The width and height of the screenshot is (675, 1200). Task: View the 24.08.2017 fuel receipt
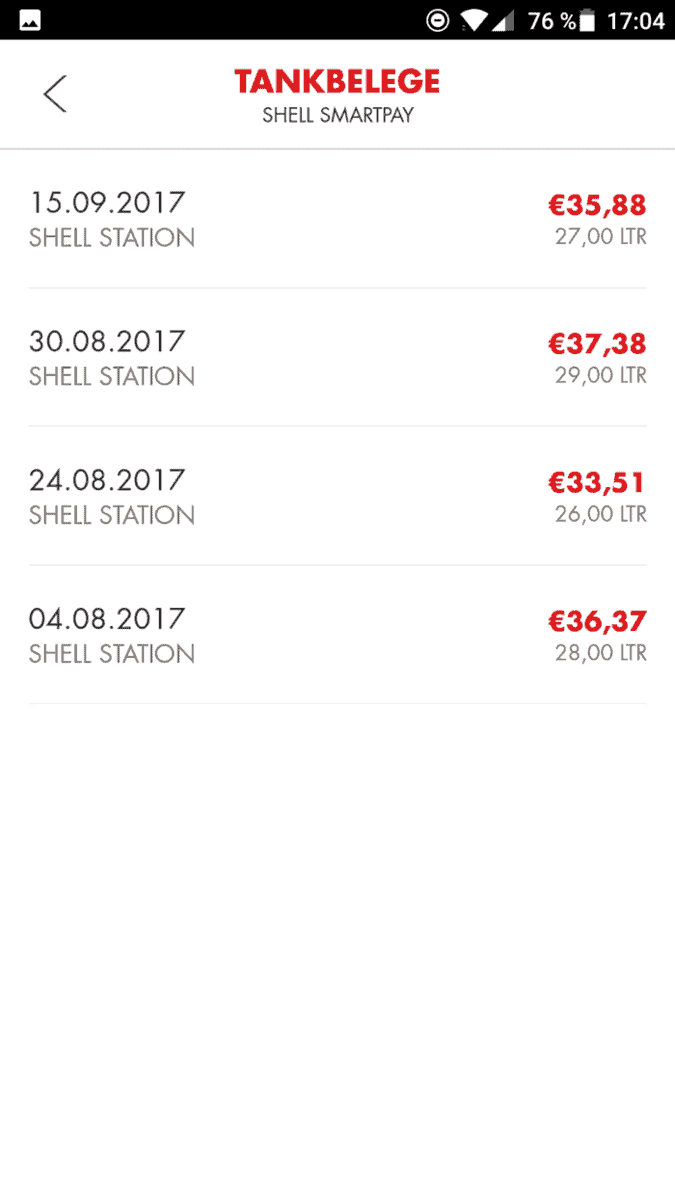tap(337, 496)
